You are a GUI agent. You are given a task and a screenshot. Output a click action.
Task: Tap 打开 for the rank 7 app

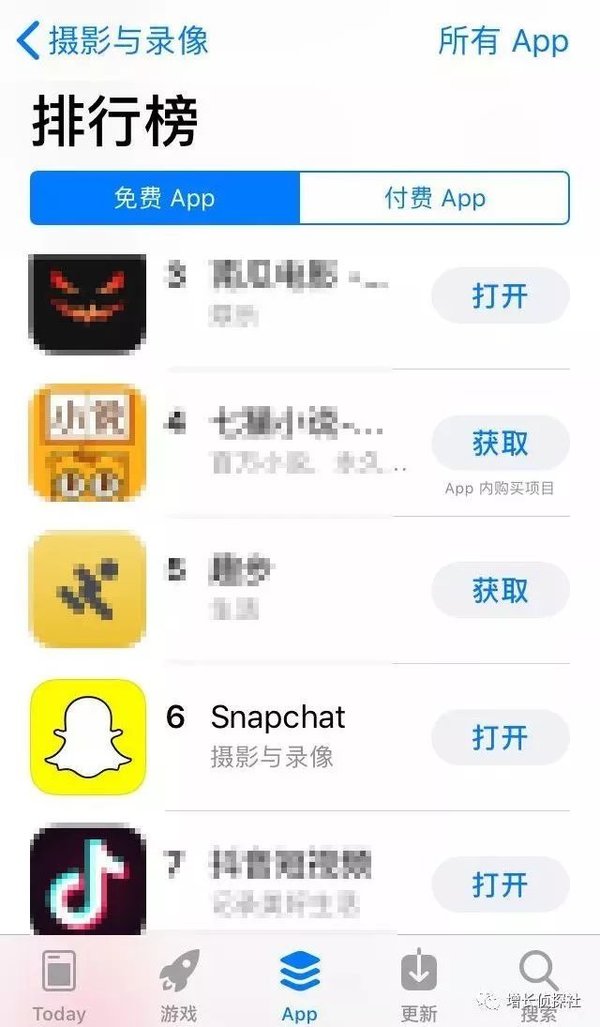(500, 884)
